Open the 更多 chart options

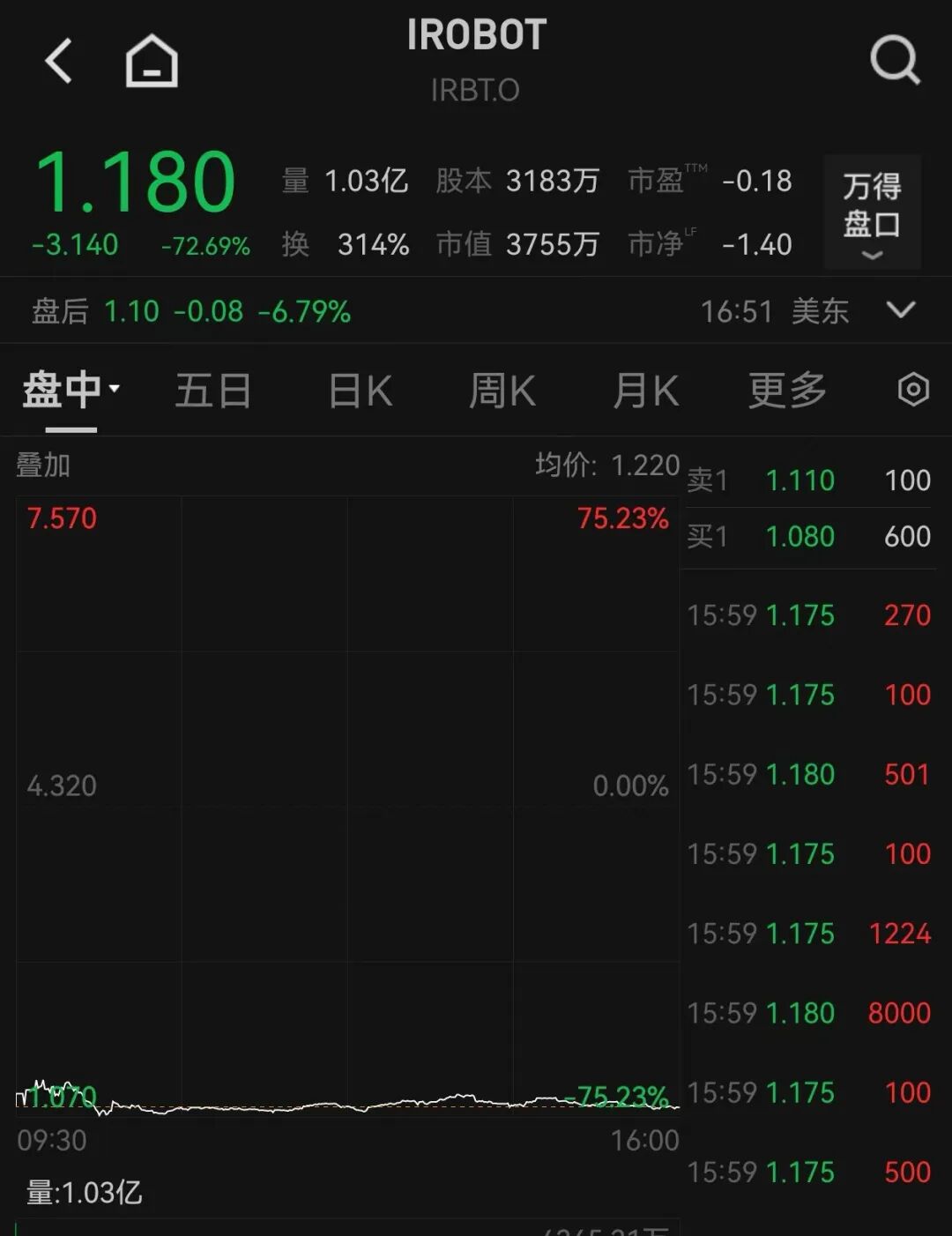[x=787, y=391]
